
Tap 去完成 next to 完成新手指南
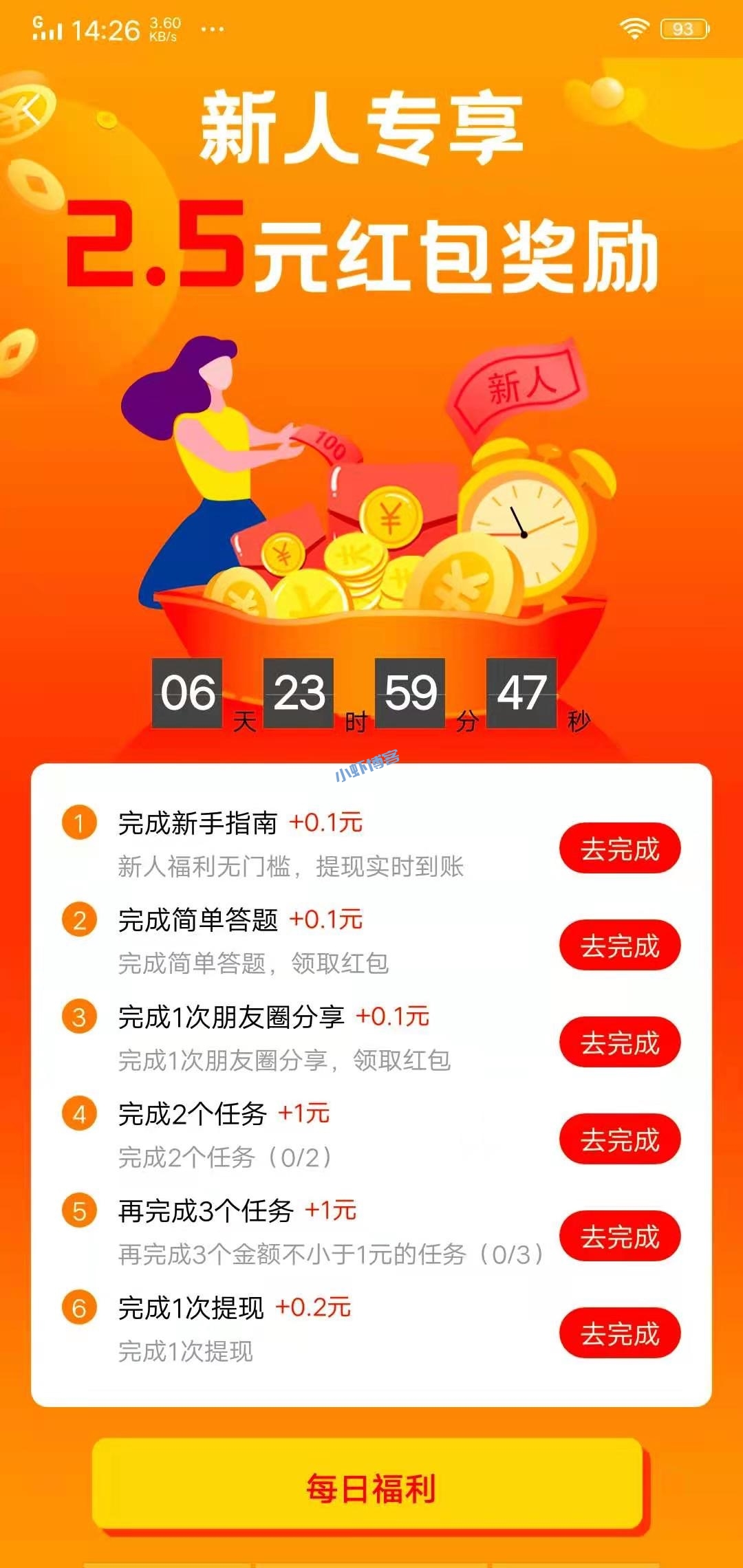pos(620,848)
